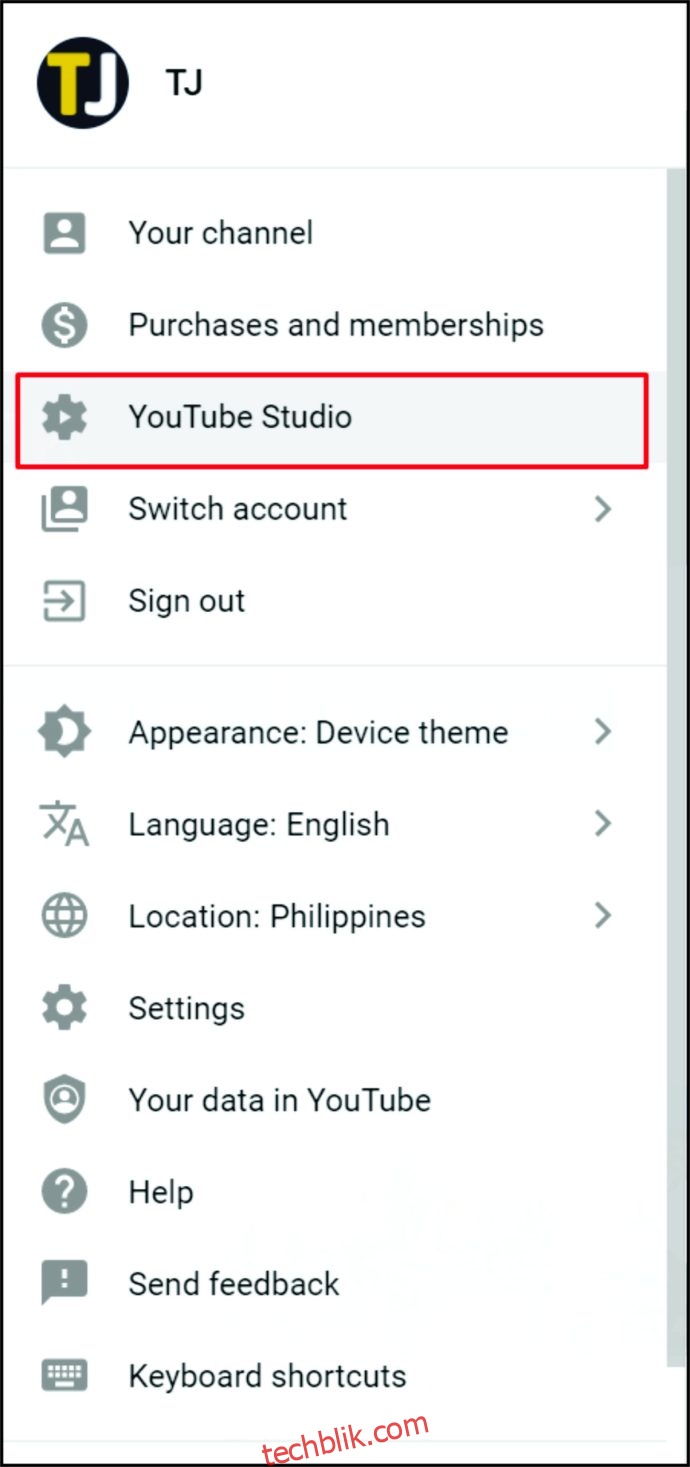This screenshot has width=690, height=1467.
Task: Change Location: Philippines
Action: [x=276, y=917]
